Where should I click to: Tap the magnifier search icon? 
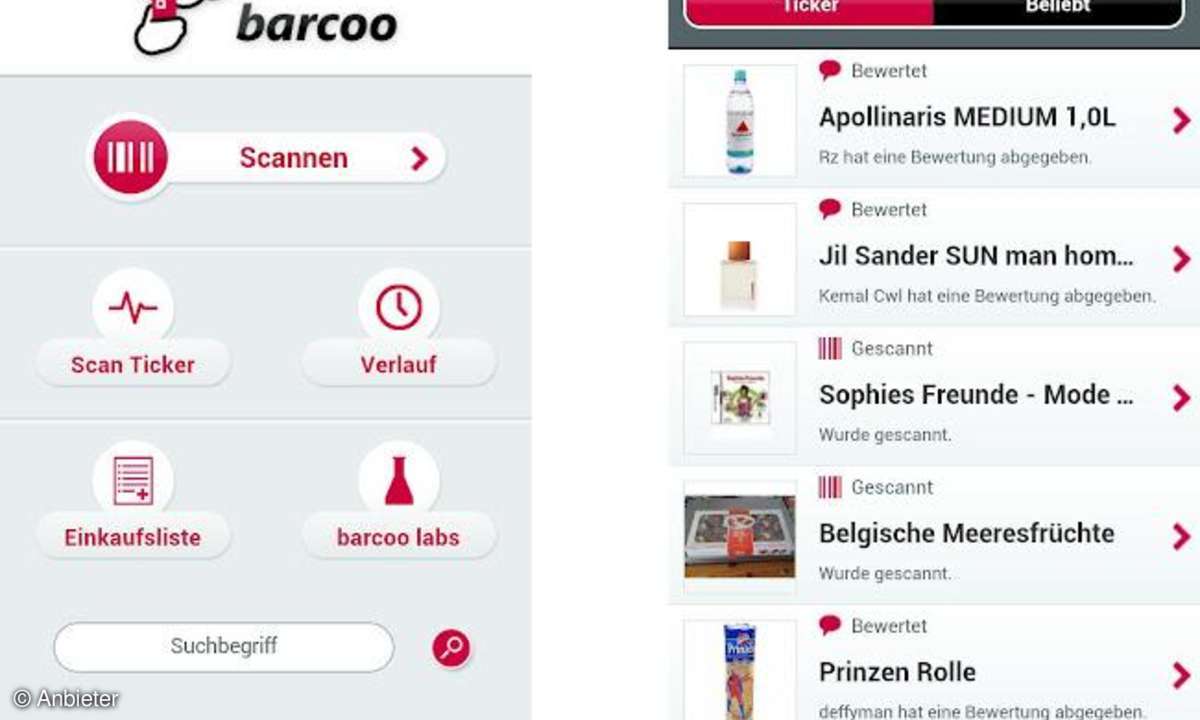point(451,648)
